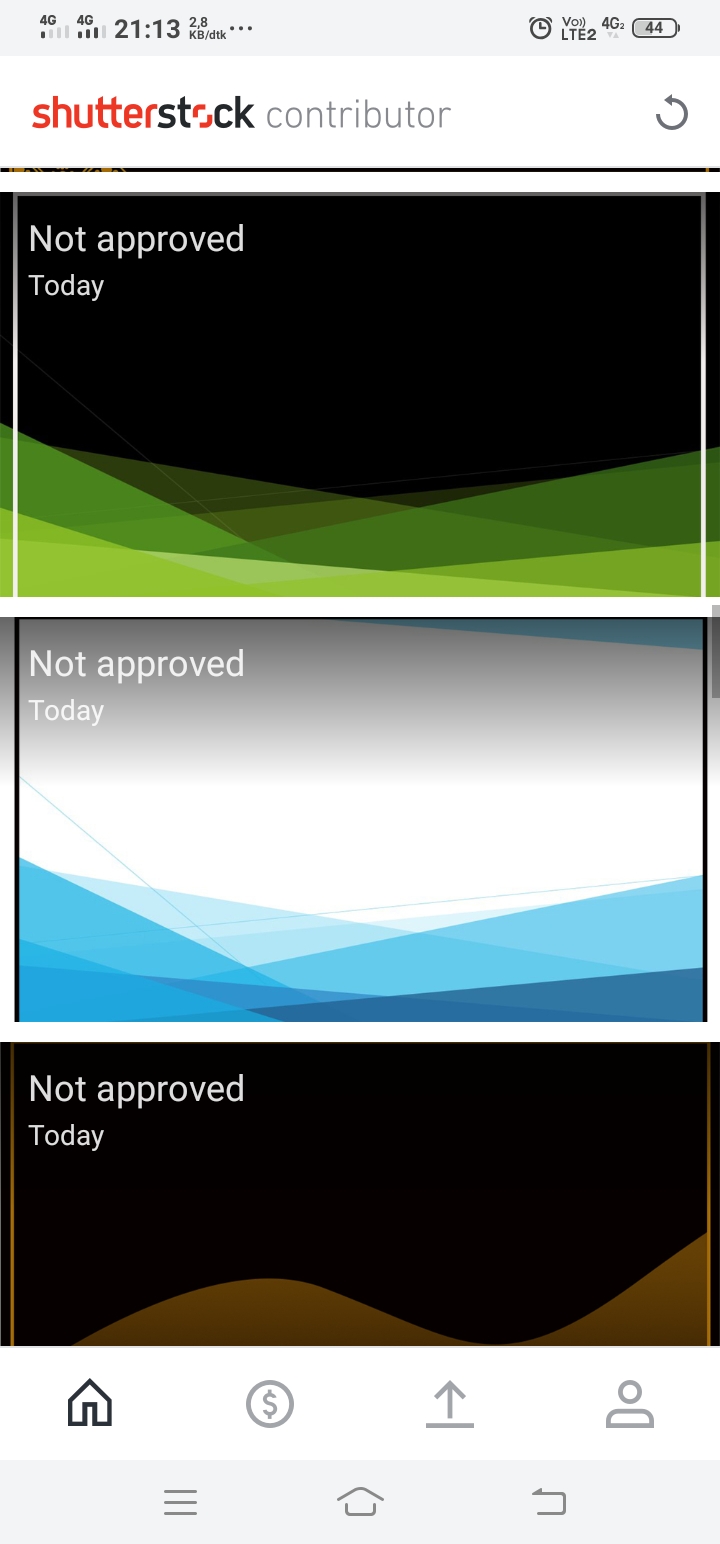Open the earnings dollar tab
The image size is (720, 1544).
coord(270,1403)
